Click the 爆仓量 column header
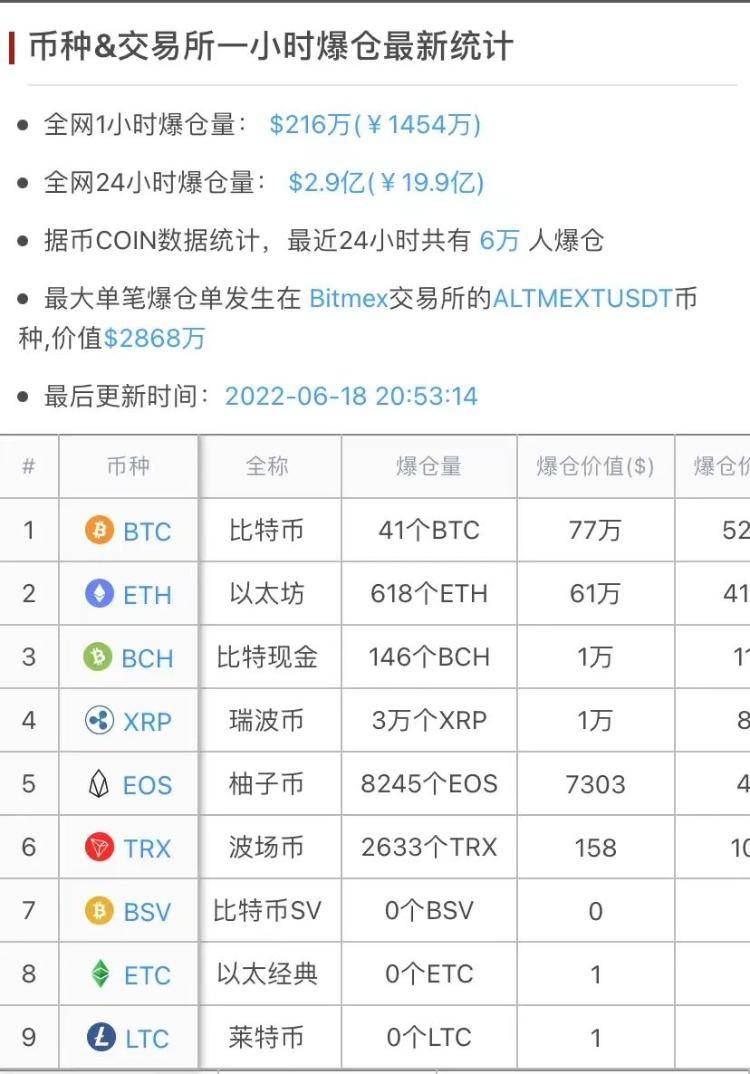This screenshot has height=1074, width=750. (428, 466)
